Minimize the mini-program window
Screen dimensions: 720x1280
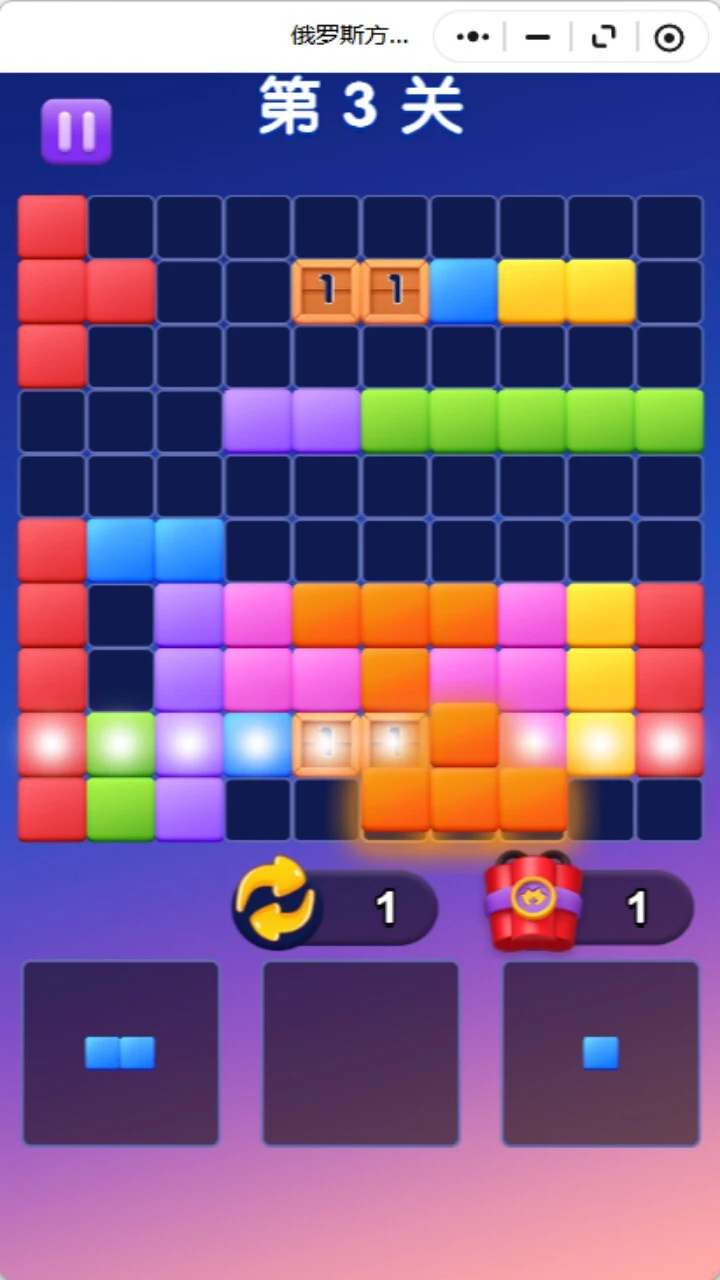click(538, 37)
